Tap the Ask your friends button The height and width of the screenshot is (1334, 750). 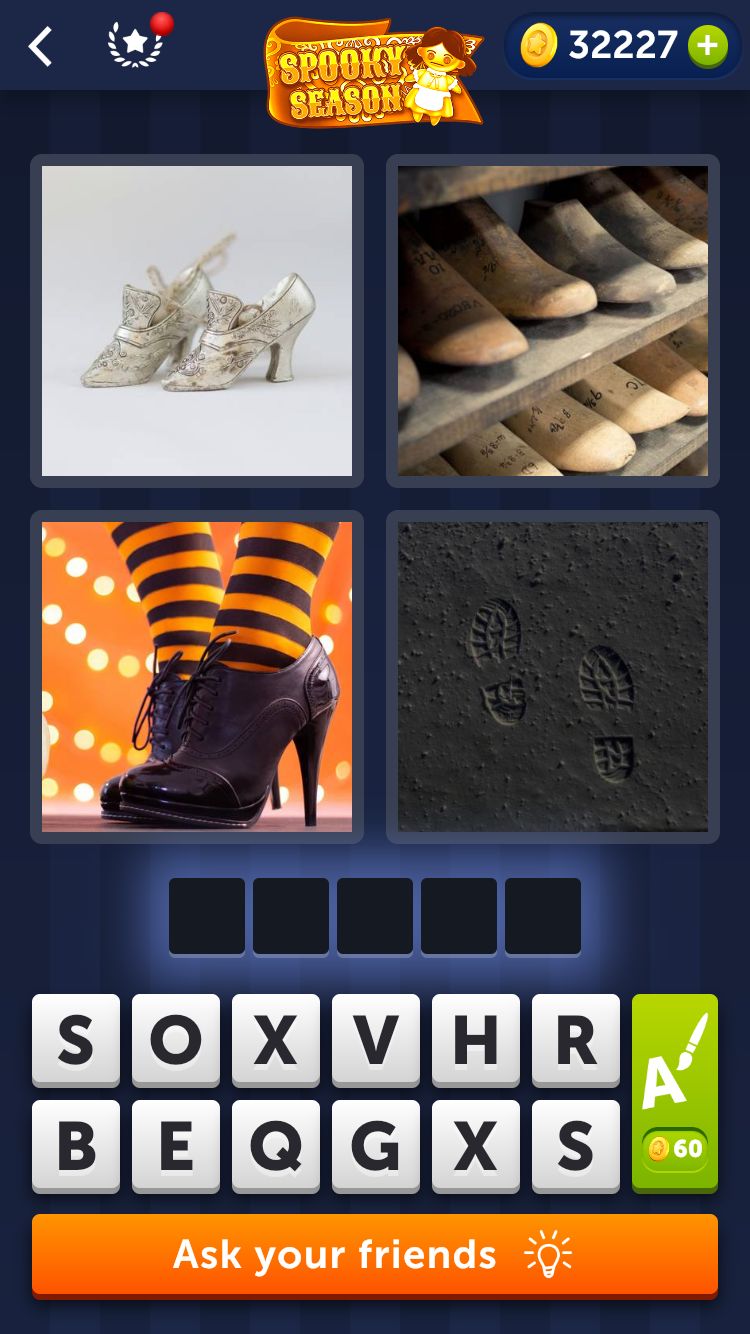(x=375, y=1255)
